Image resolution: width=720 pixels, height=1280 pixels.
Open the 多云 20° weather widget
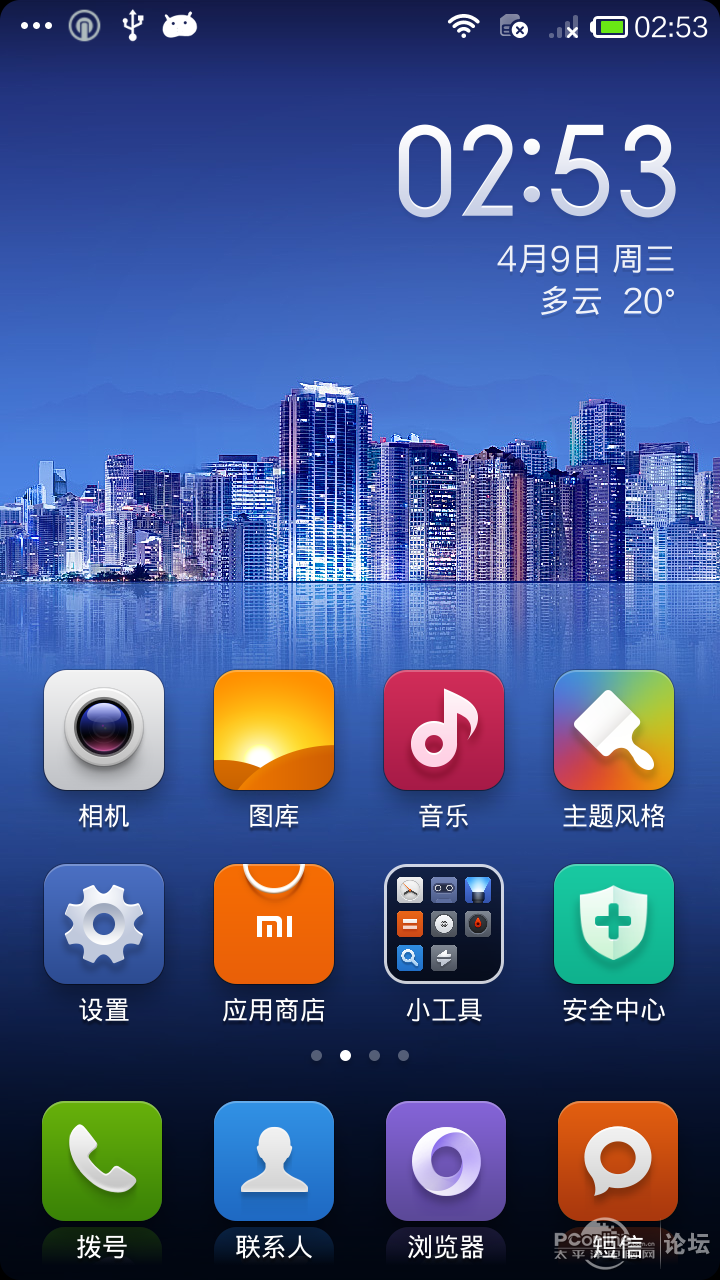[x=607, y=301]
